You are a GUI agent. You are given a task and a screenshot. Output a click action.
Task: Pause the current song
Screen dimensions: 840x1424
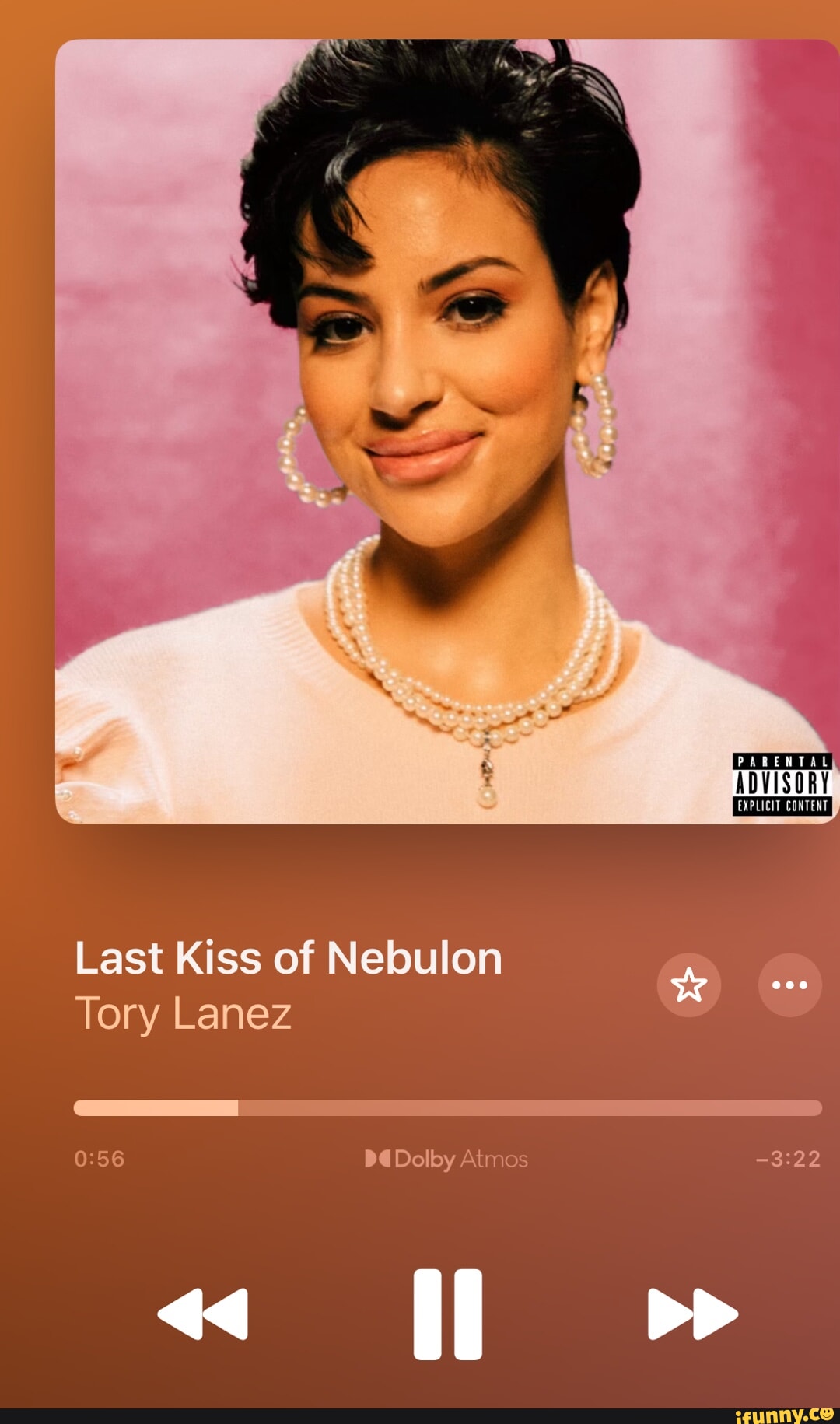pyautogui.click(x=447, y=1314)
